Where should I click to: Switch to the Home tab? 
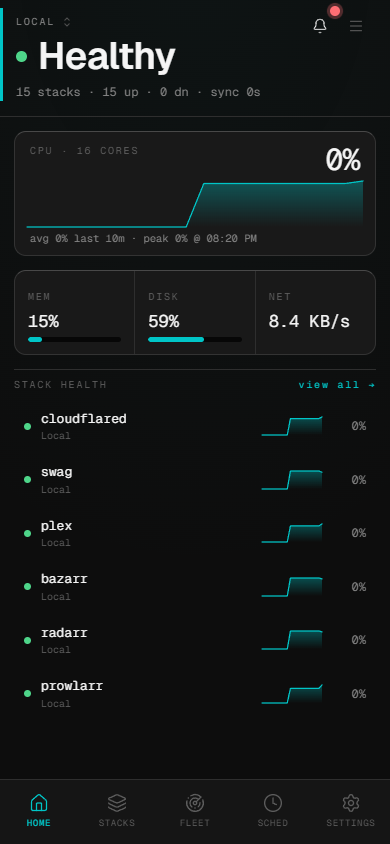click(x=39, y=811)
